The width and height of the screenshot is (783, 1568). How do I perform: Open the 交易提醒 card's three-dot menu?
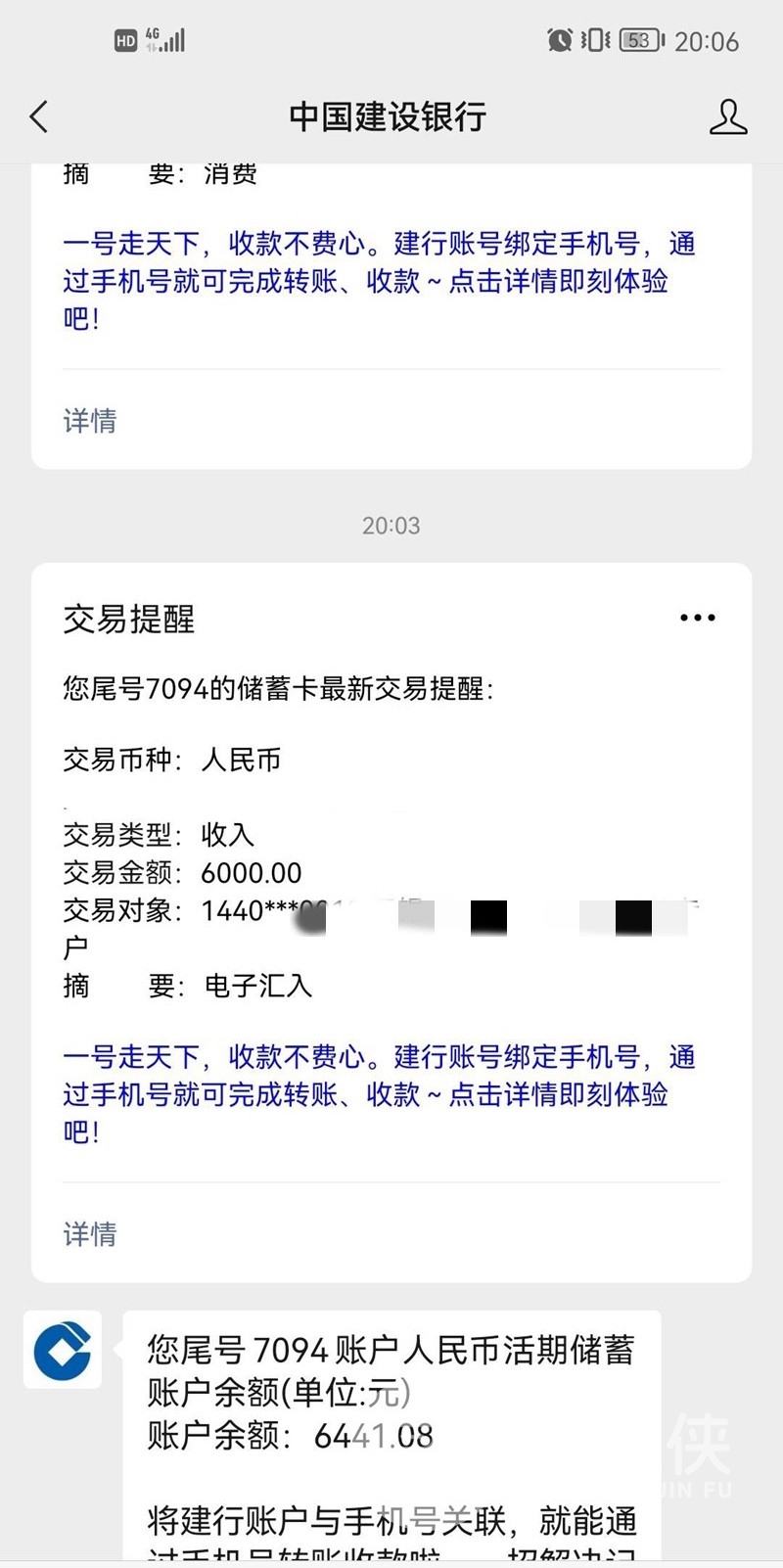tap(698, 618)
